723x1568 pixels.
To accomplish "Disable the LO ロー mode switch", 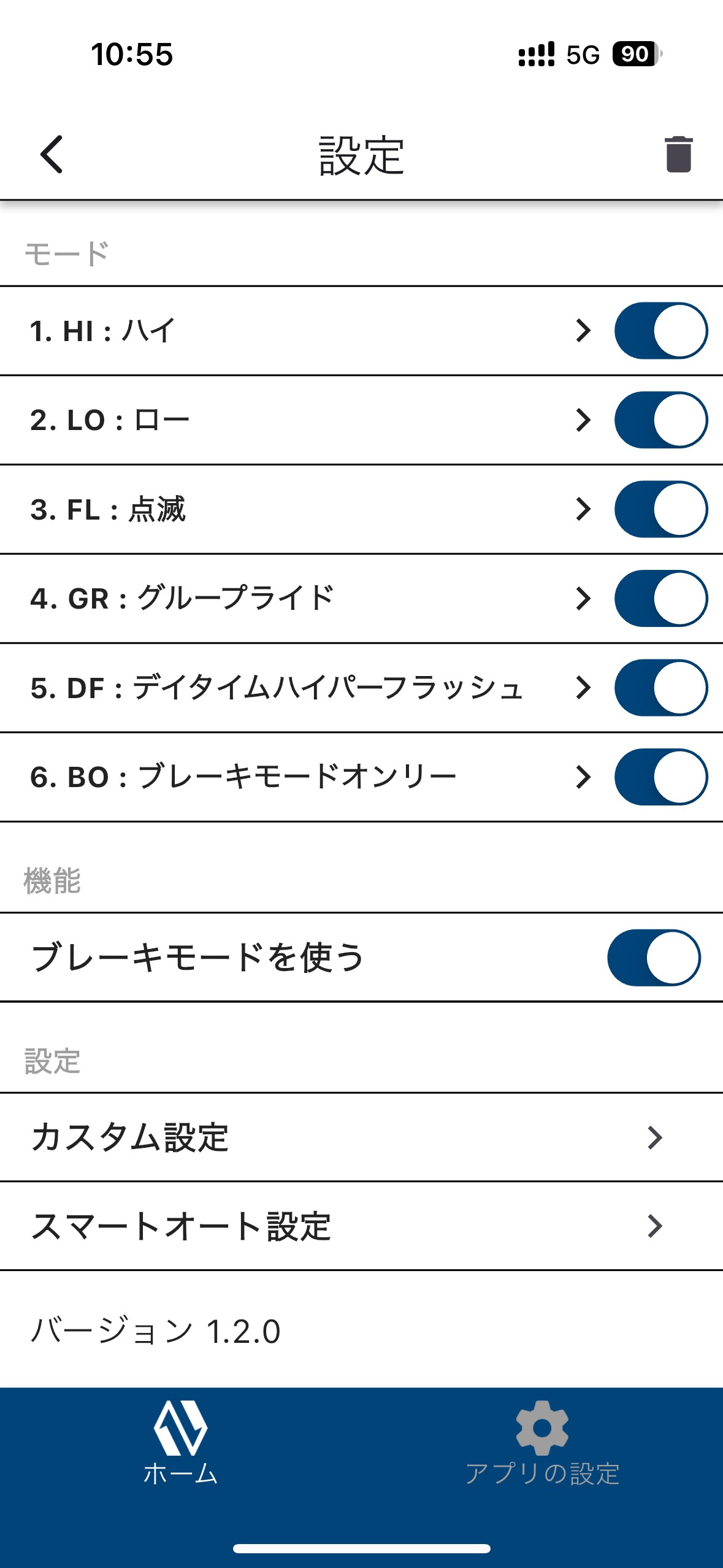I will click(661, 420).
